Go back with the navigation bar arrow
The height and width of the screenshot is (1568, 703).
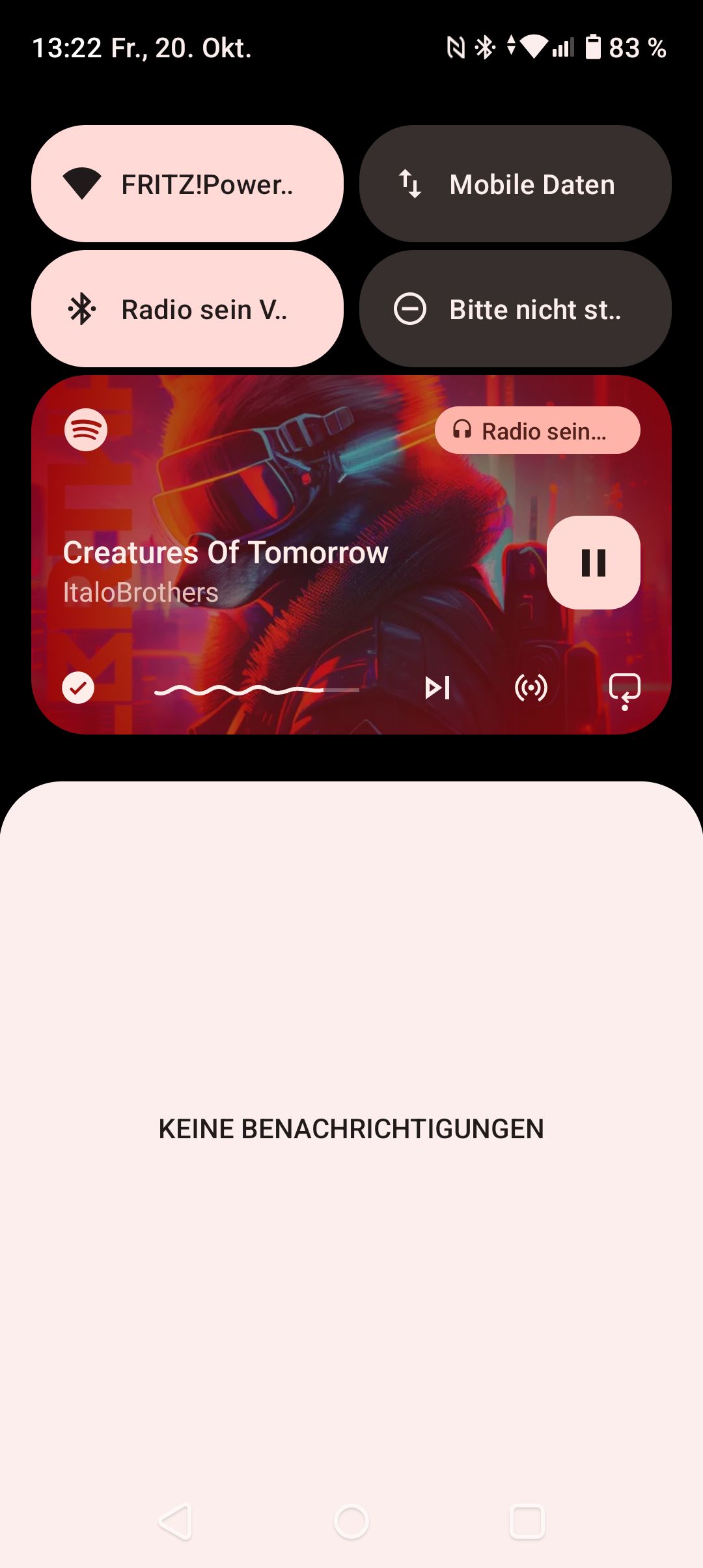(x=176, y=1522)
